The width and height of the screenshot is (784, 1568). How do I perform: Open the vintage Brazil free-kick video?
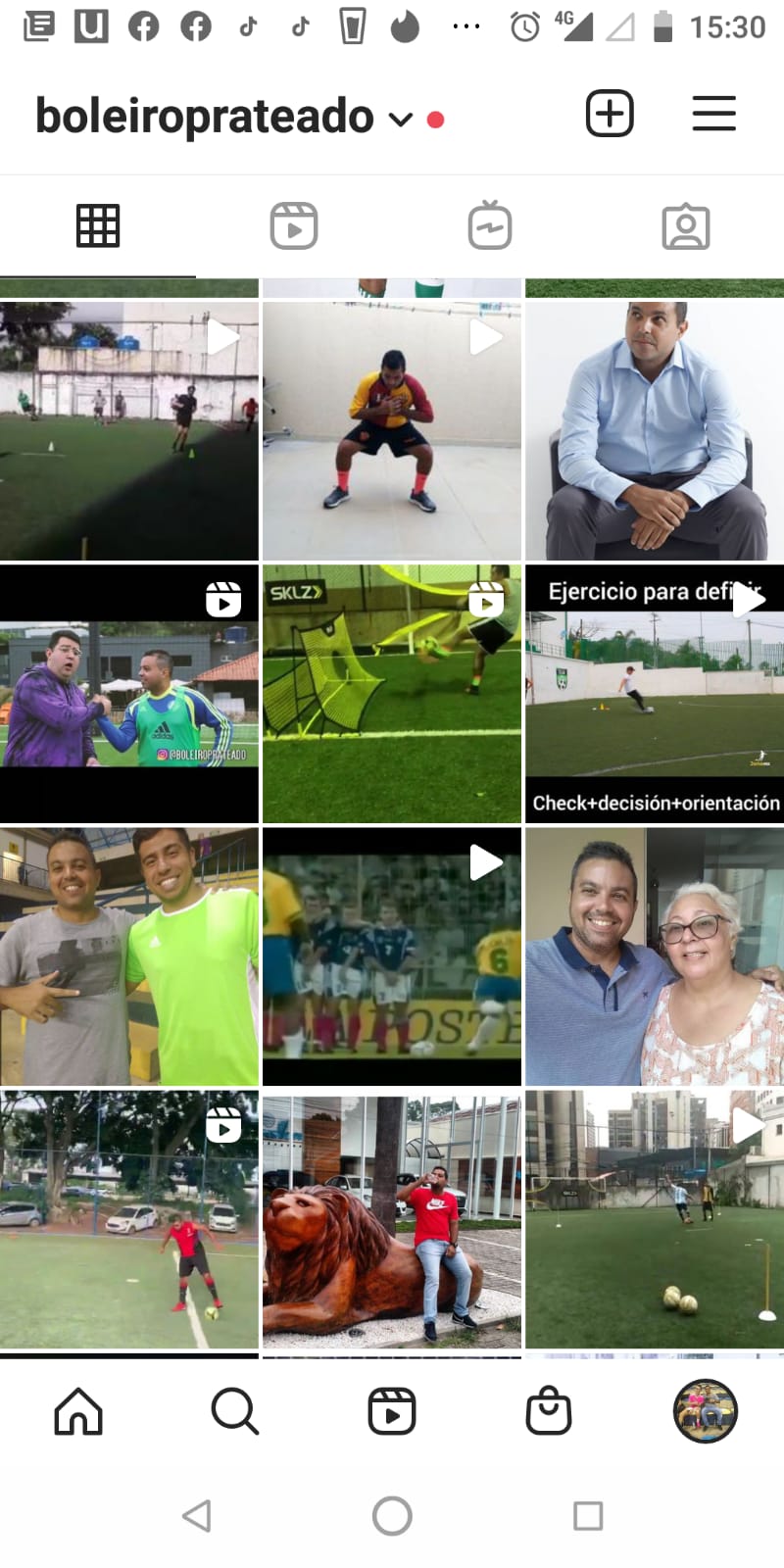point(392,956)
